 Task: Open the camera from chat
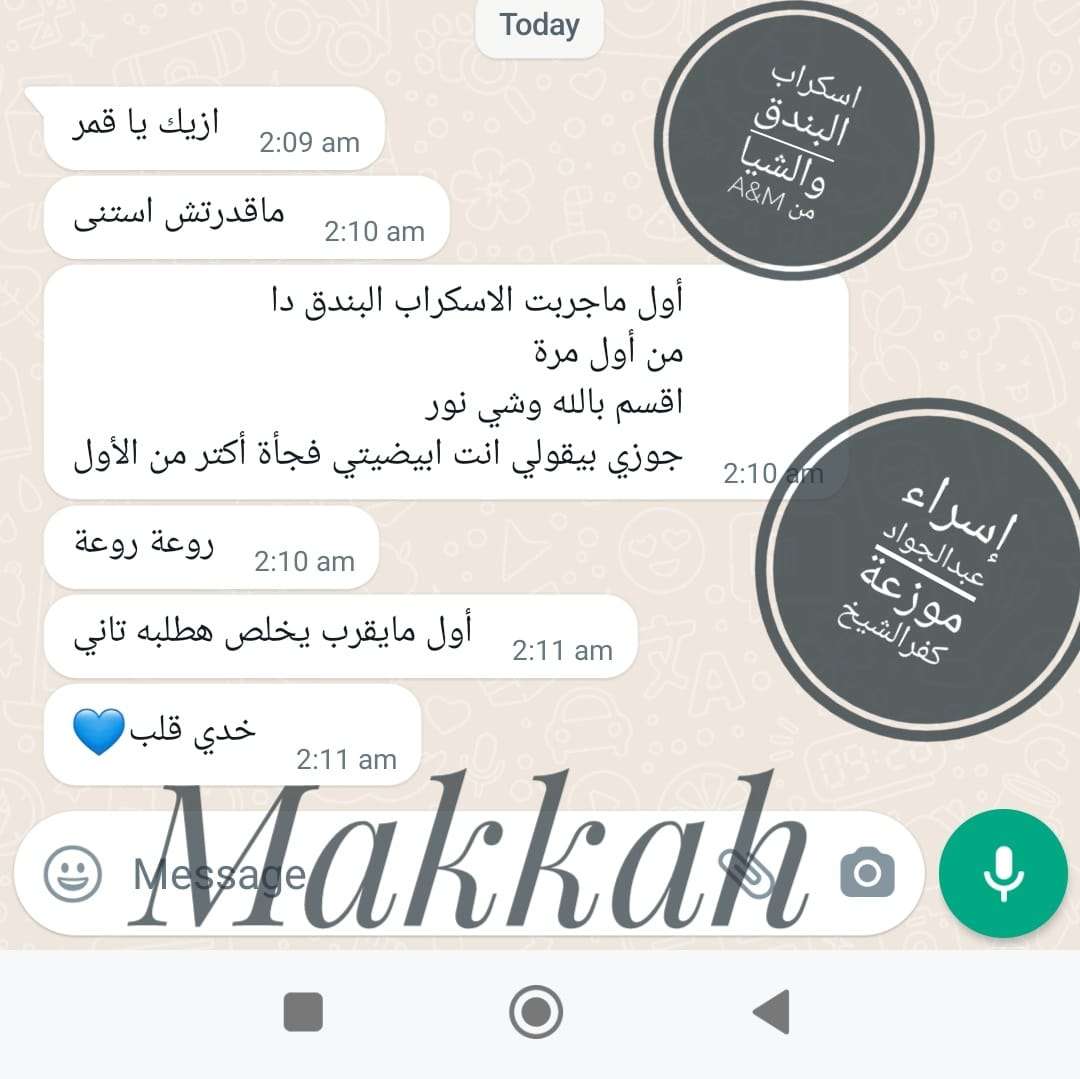coord(867,873)
